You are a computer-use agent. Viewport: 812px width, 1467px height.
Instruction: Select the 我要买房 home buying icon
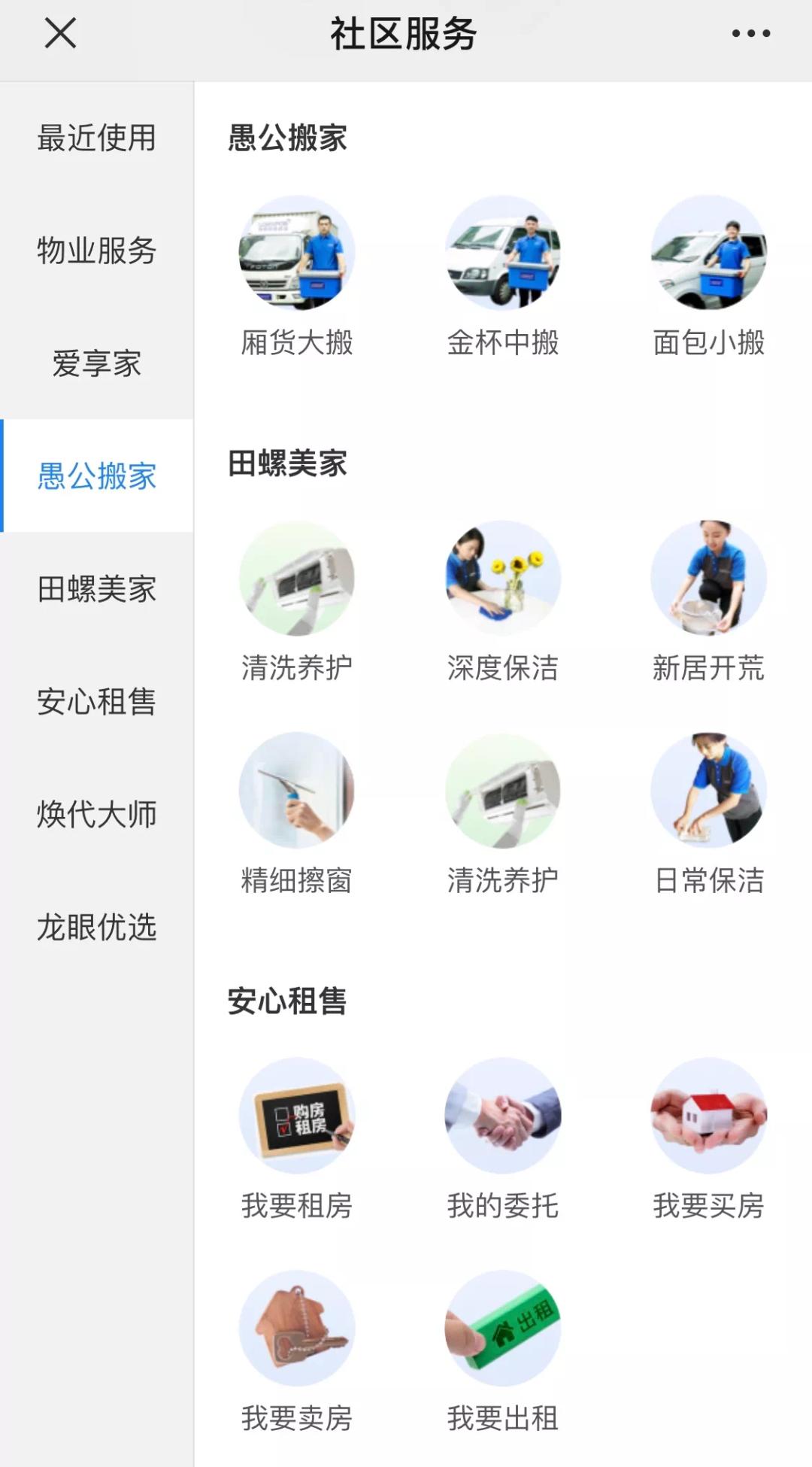(x=708, y=1117)
